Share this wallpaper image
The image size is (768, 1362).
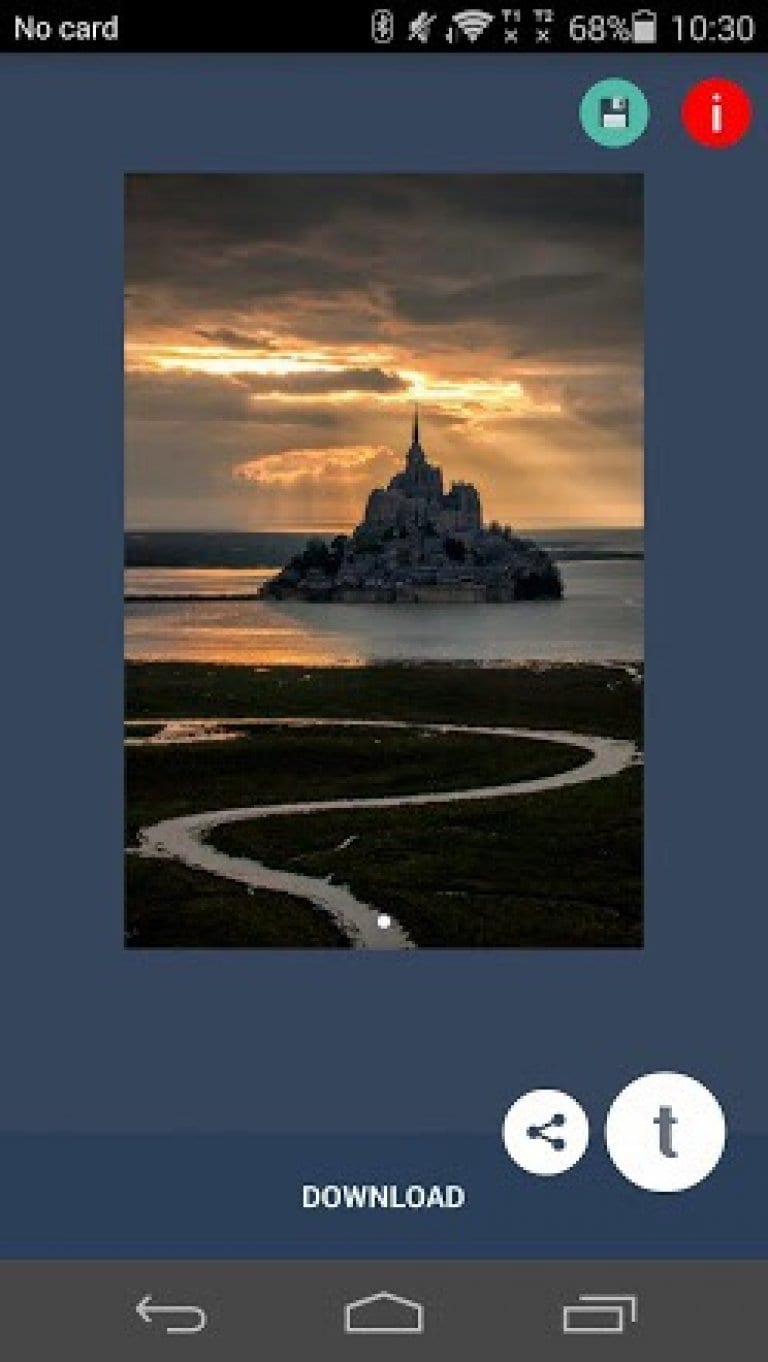pos(546,1132)
